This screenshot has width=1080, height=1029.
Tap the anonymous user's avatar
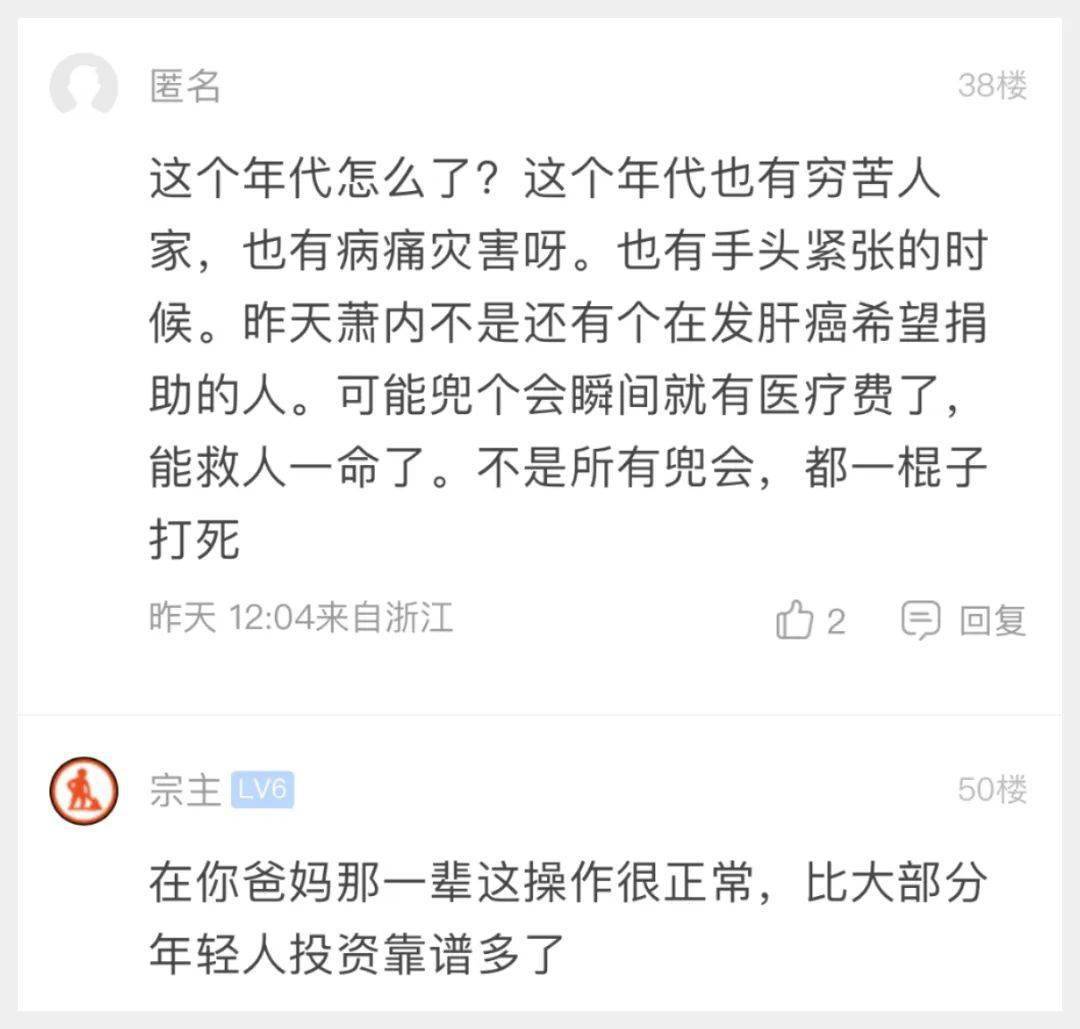click(x=84, y=86)
